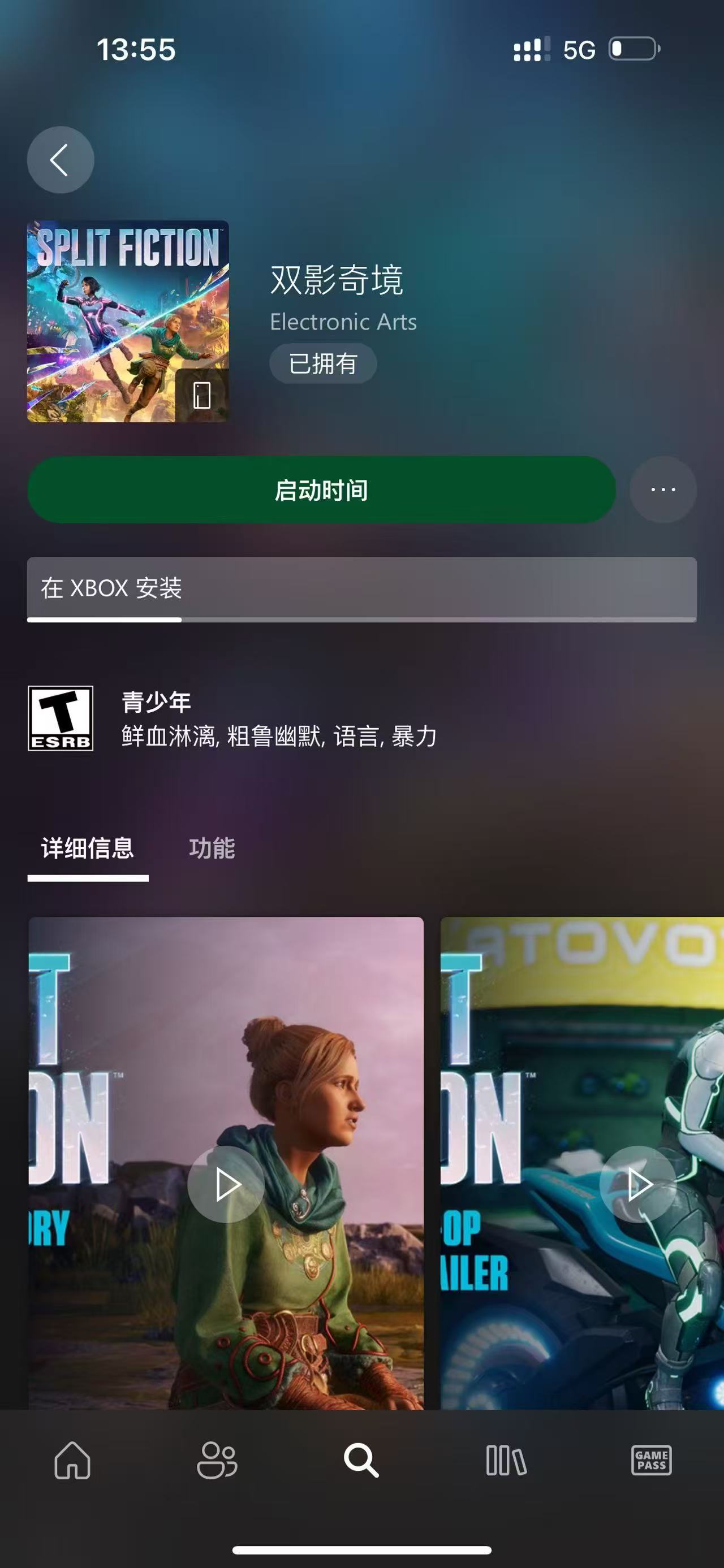
Task: Tap the green 启动时间 button
Action: click(321, 490)
